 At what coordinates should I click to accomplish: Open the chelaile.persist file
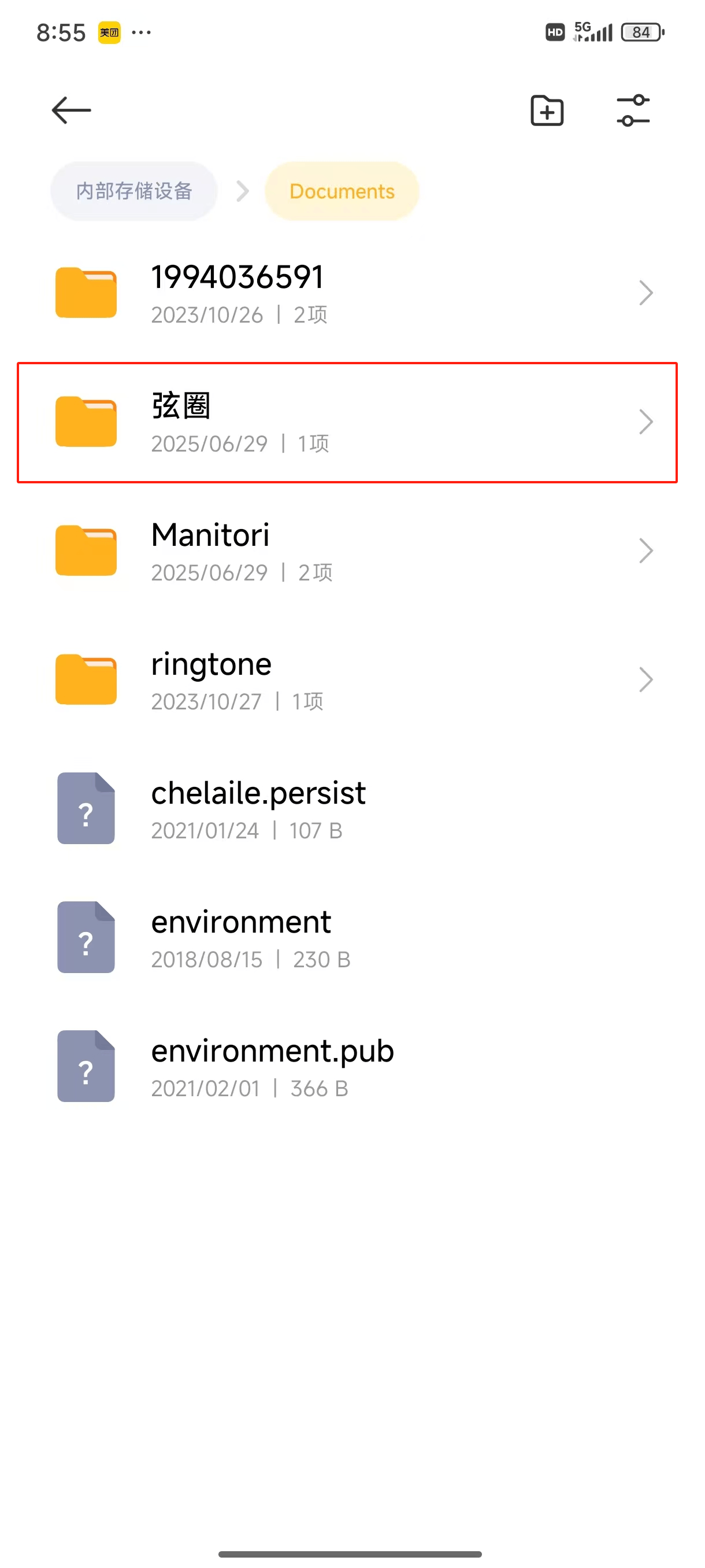(352, 809)
